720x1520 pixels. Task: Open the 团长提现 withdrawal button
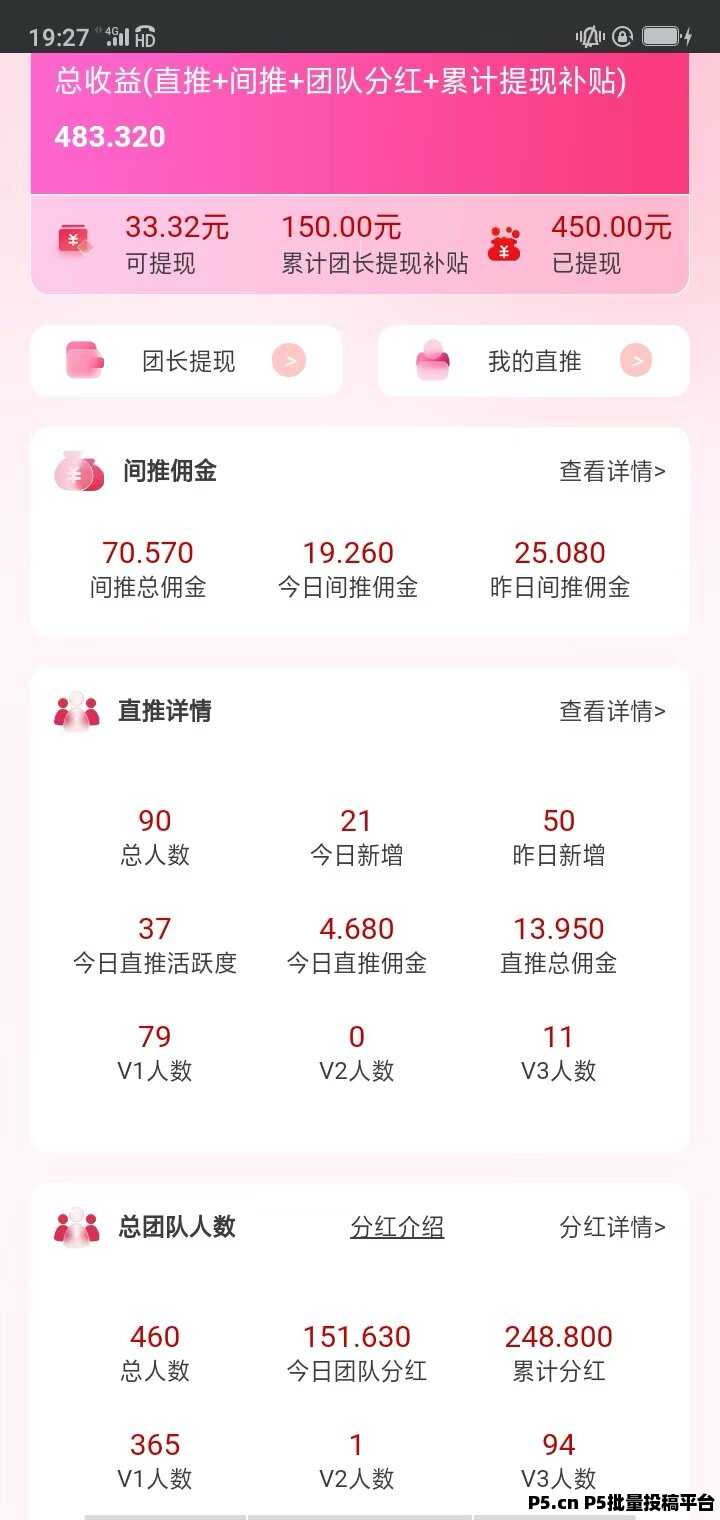pyautogui.click(x=187, y=361)
